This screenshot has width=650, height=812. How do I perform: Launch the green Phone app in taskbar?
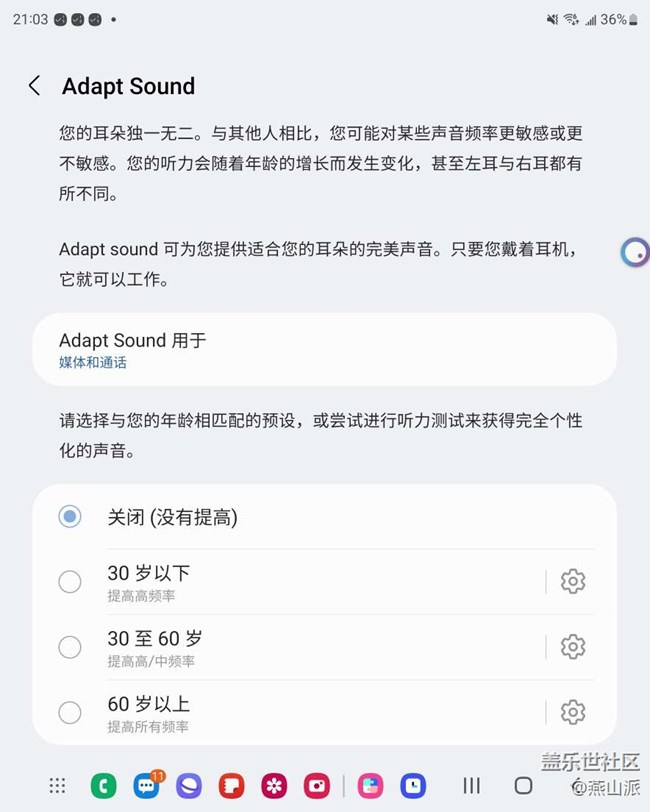pos(104,786)
